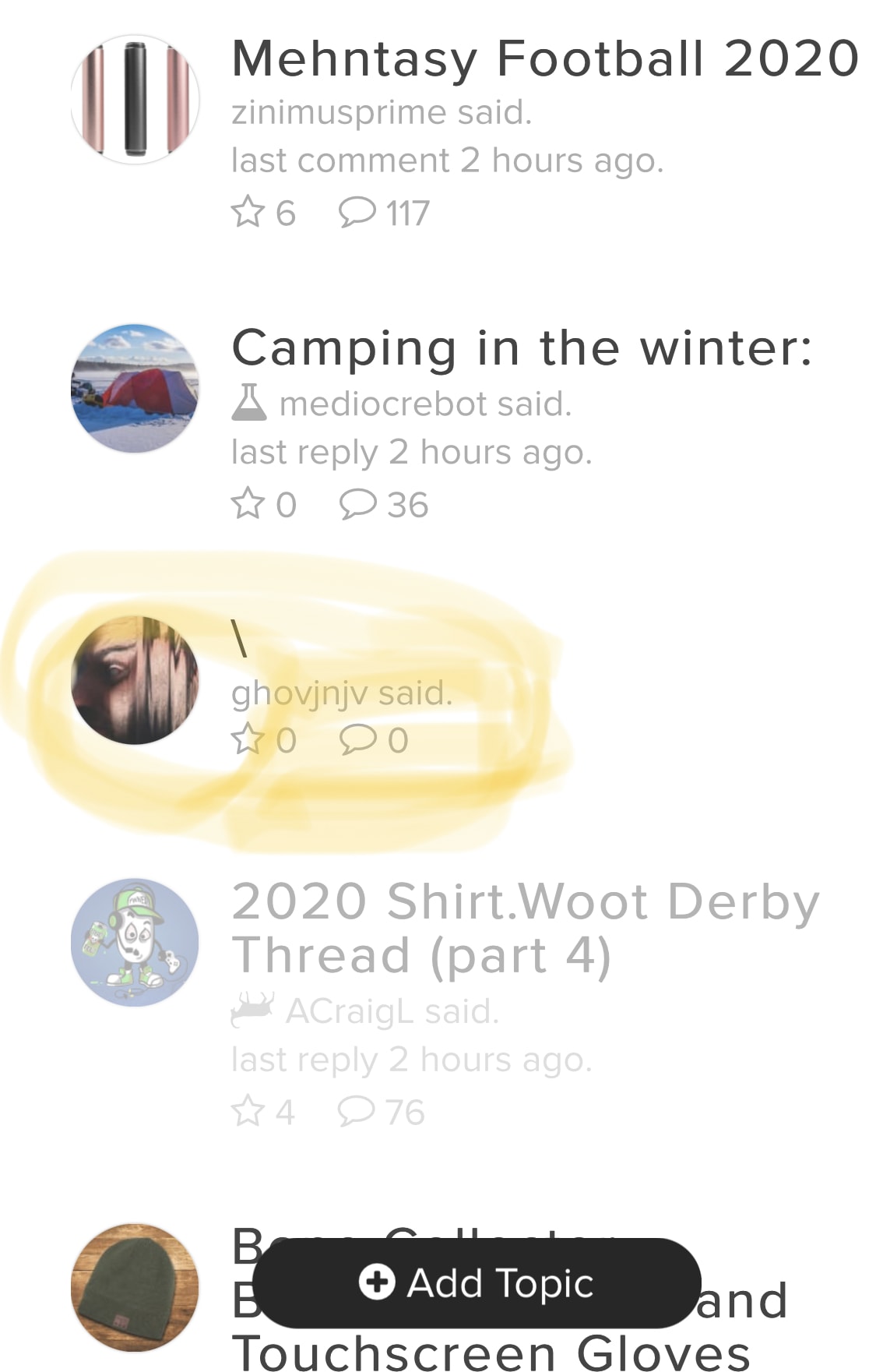
Task: Open Camping in the winter thread
Action: 522,347
